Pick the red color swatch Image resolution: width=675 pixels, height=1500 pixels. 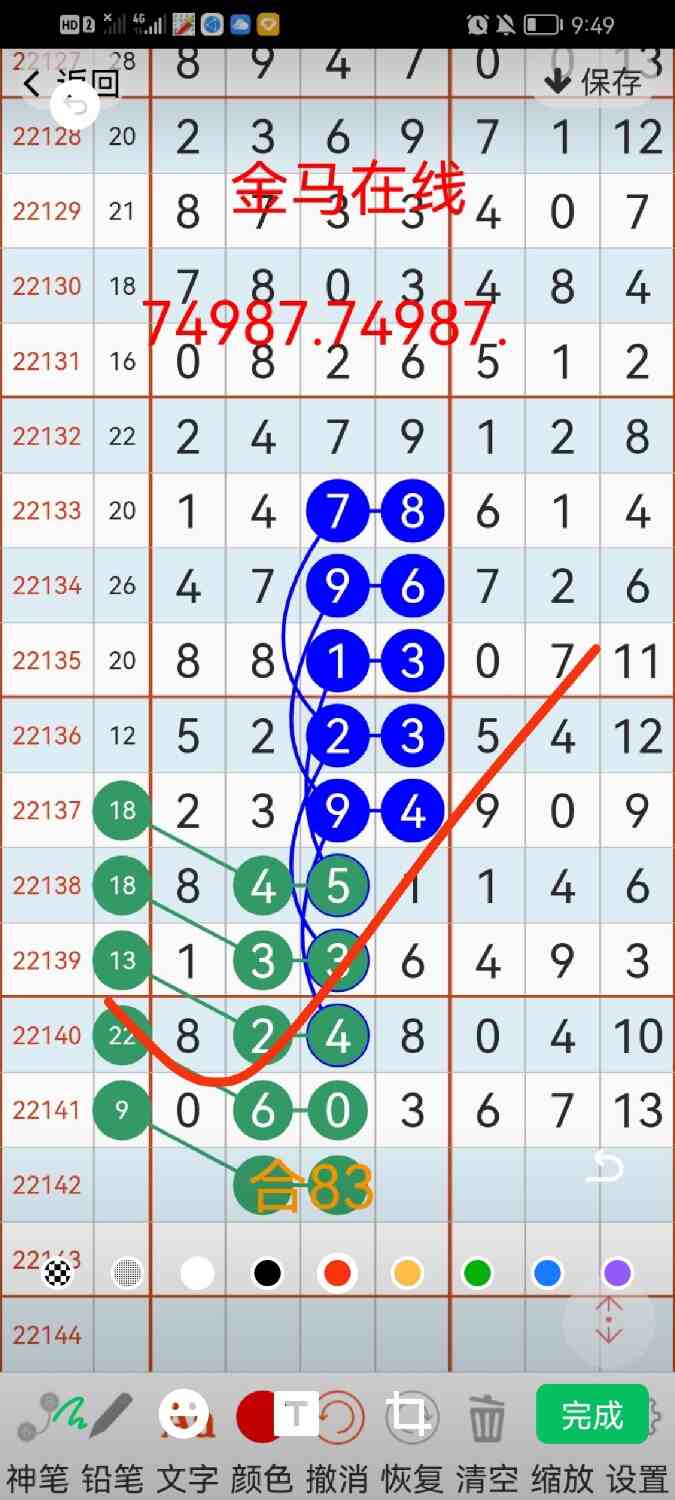click(337, 1273)
